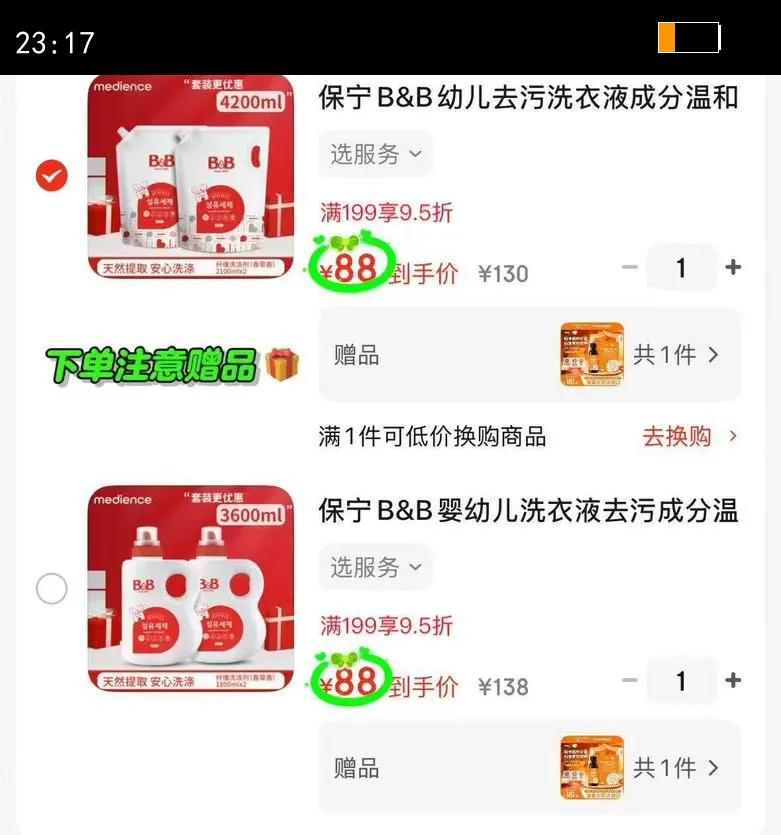Select the 3600ml detergent item circle
This screenshot has height=835, width=781.
pos(51,589)
